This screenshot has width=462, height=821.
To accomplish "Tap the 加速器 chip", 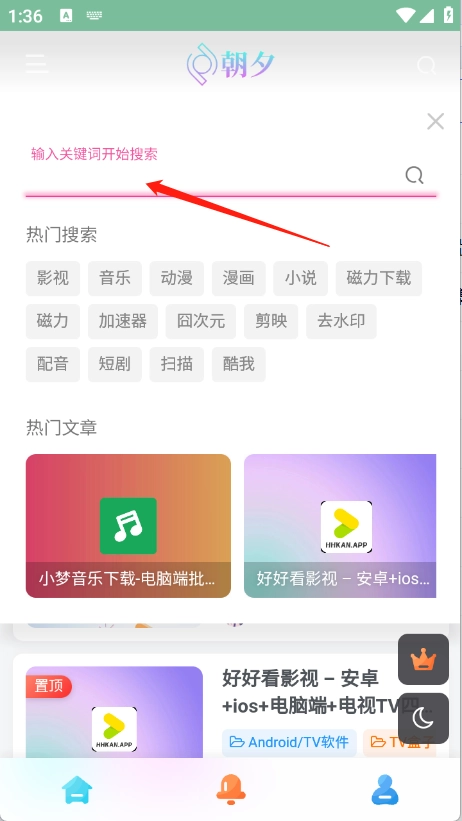I will point(123,321).
